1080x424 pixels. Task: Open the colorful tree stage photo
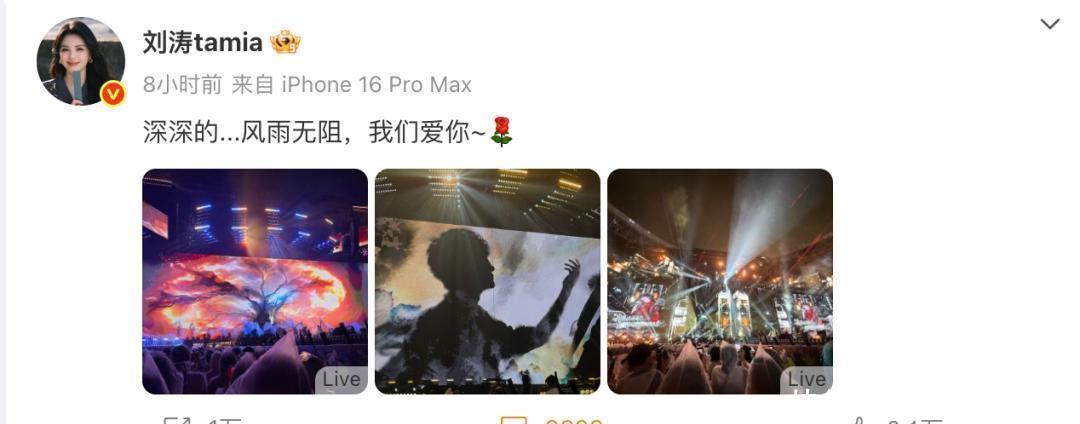[255, 281]
